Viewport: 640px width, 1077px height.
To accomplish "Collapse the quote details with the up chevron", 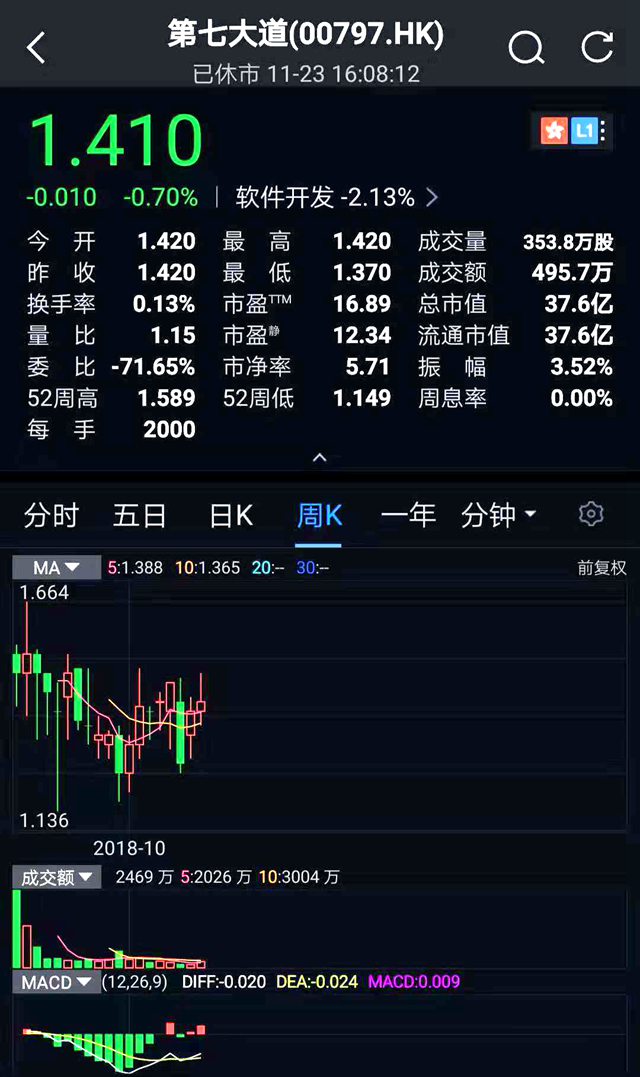I will (x=319, y=457).
